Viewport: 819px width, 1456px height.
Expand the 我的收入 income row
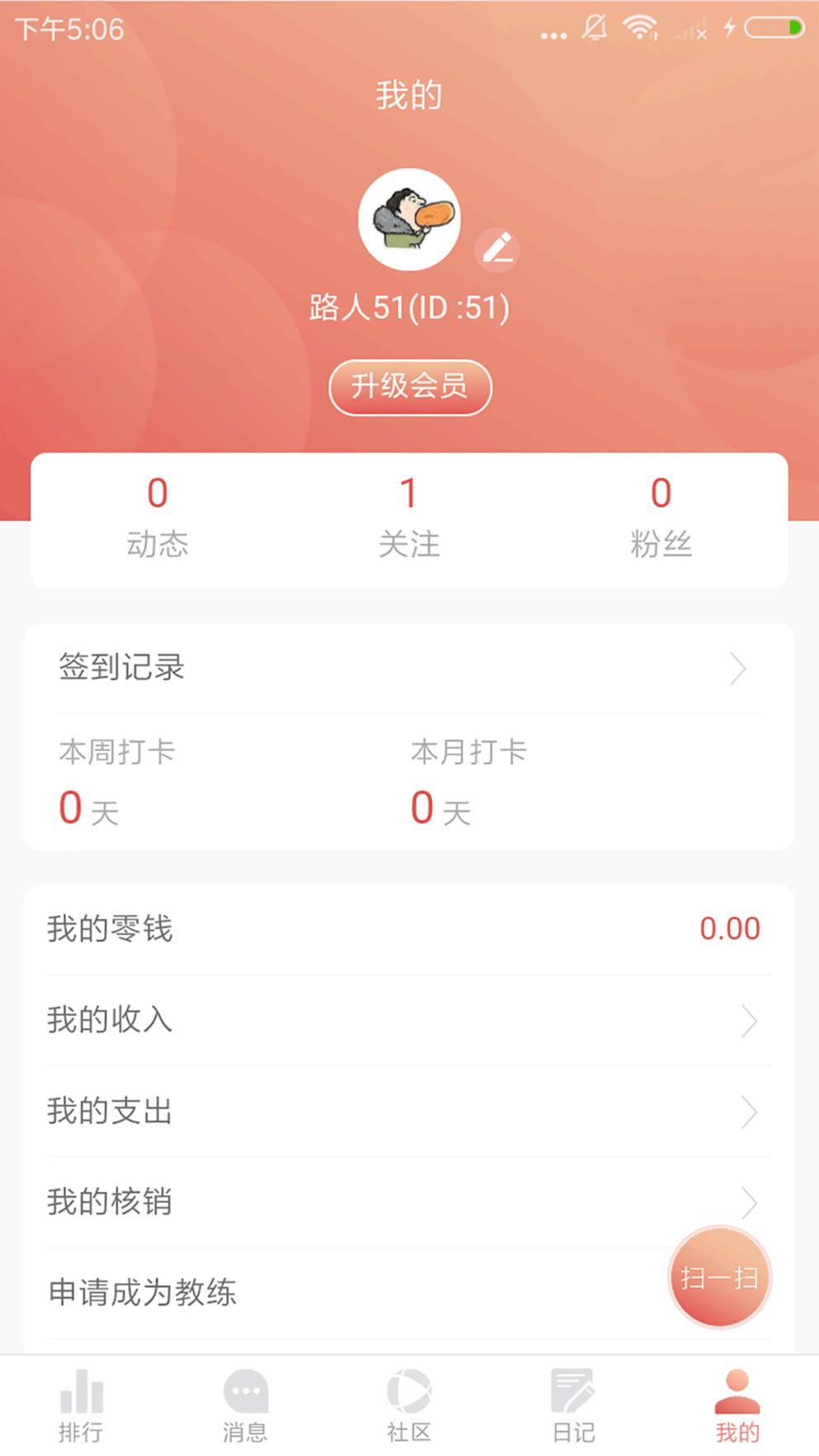(409, 1021)
